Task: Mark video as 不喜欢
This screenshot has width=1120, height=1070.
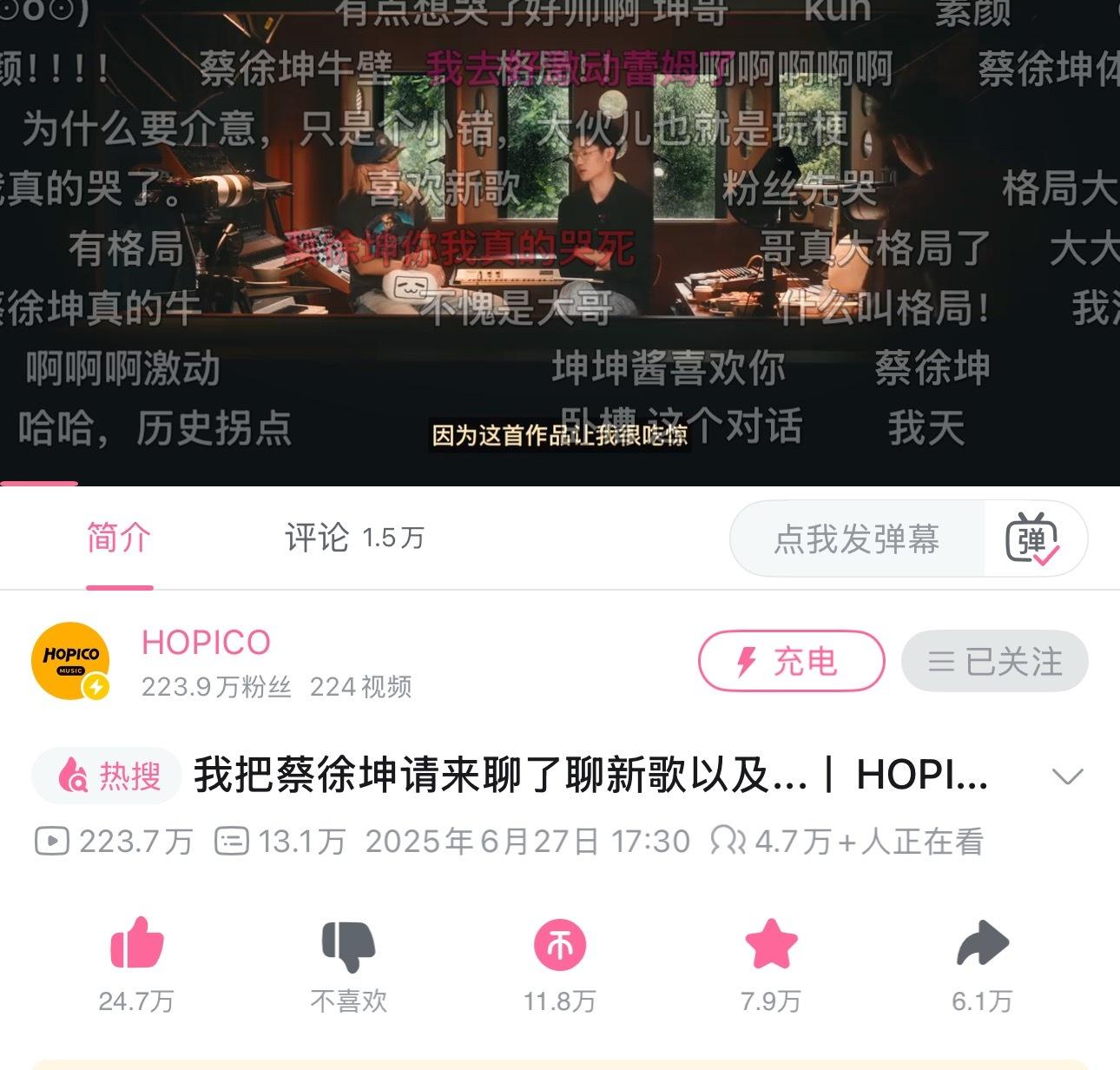Action: click(x=348, y=946)
